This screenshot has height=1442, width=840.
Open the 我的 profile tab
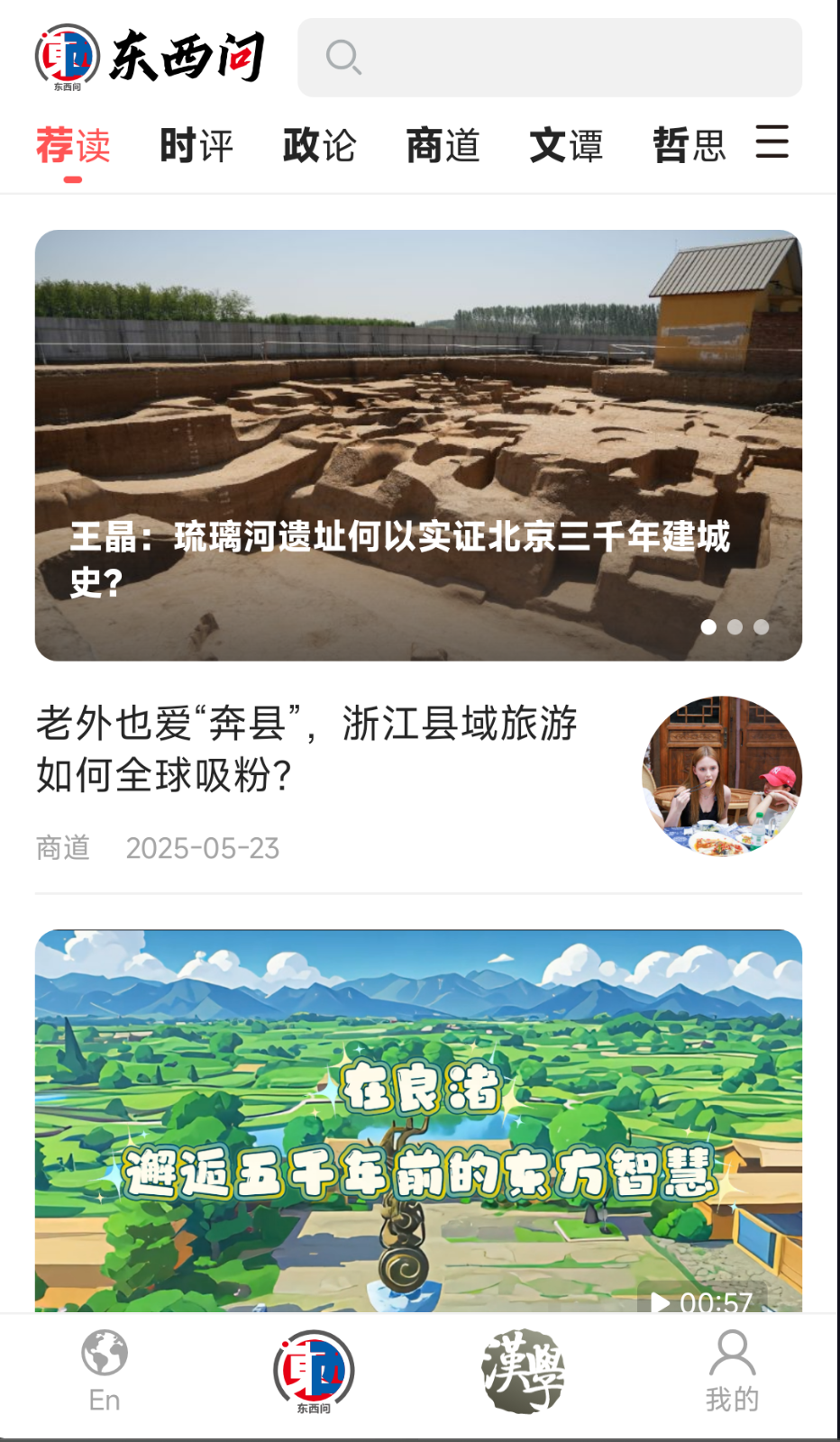pyautogui.click(x=732, y=1372)
